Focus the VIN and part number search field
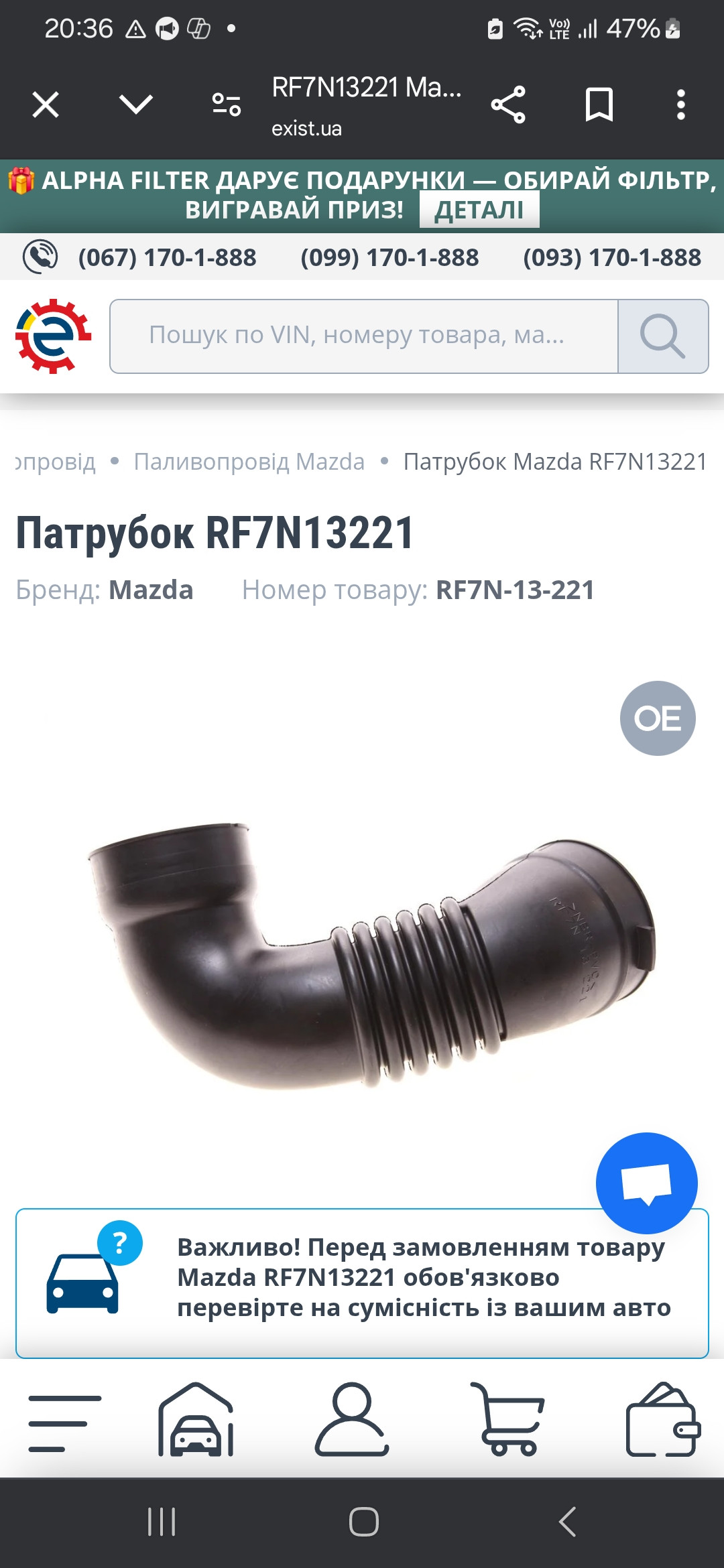Viewport: 724px width, 1568px height. point(363,336)
